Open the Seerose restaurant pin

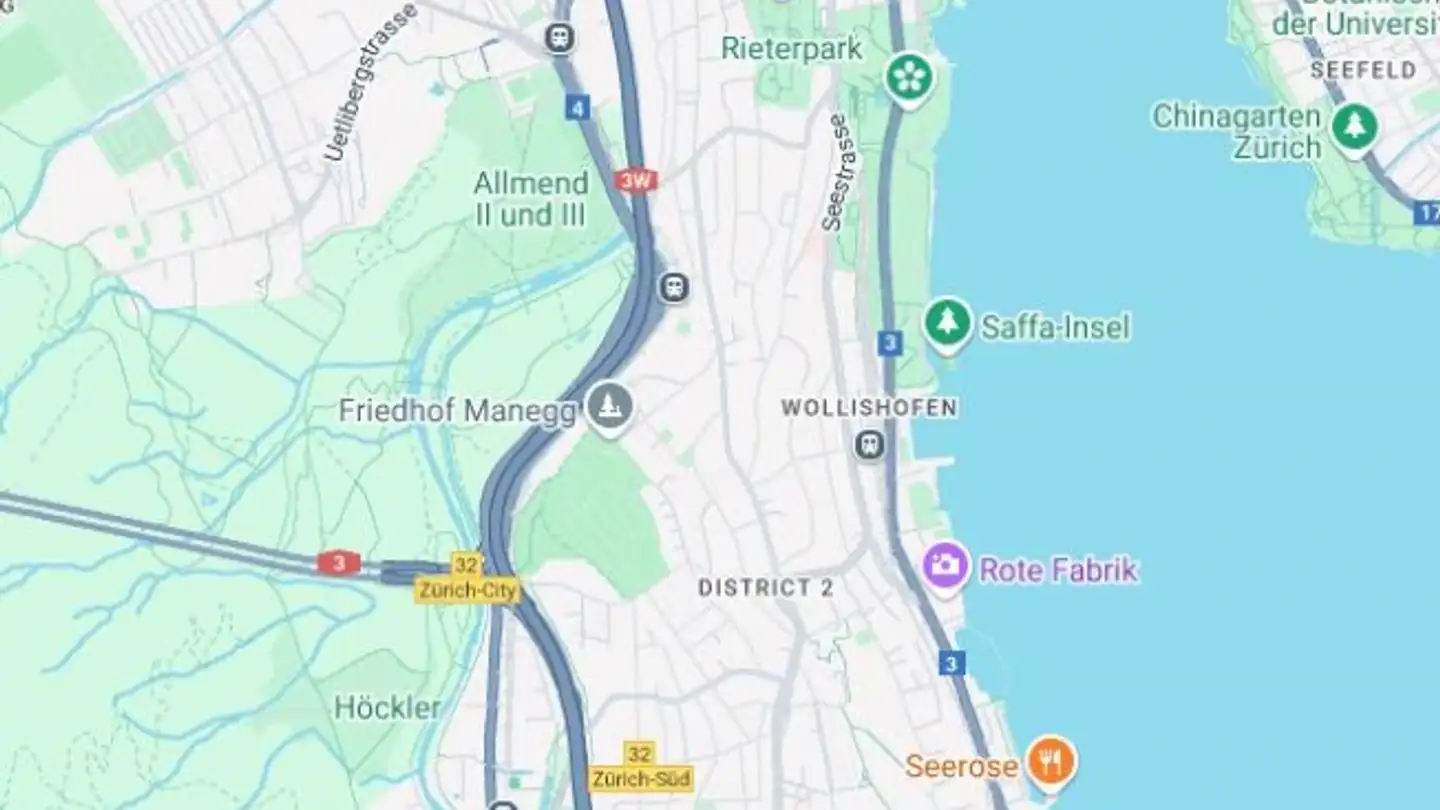tap(1051, 762)
